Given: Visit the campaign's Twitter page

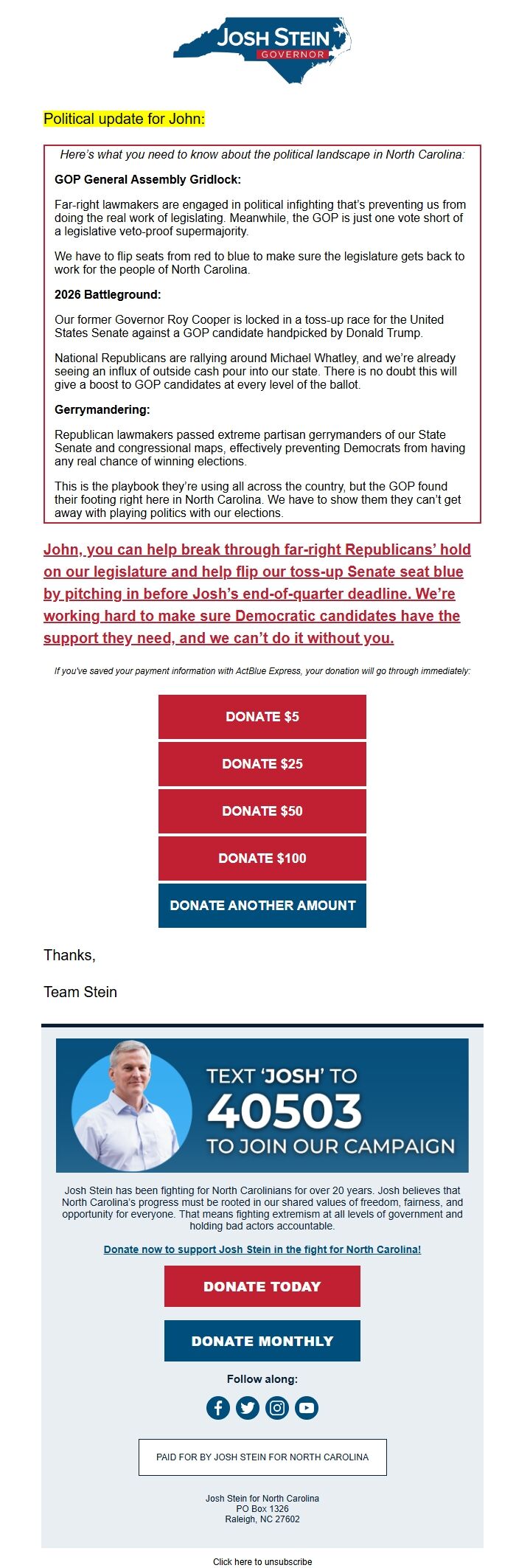Looking at the screenshot, I should [248, 1407].
